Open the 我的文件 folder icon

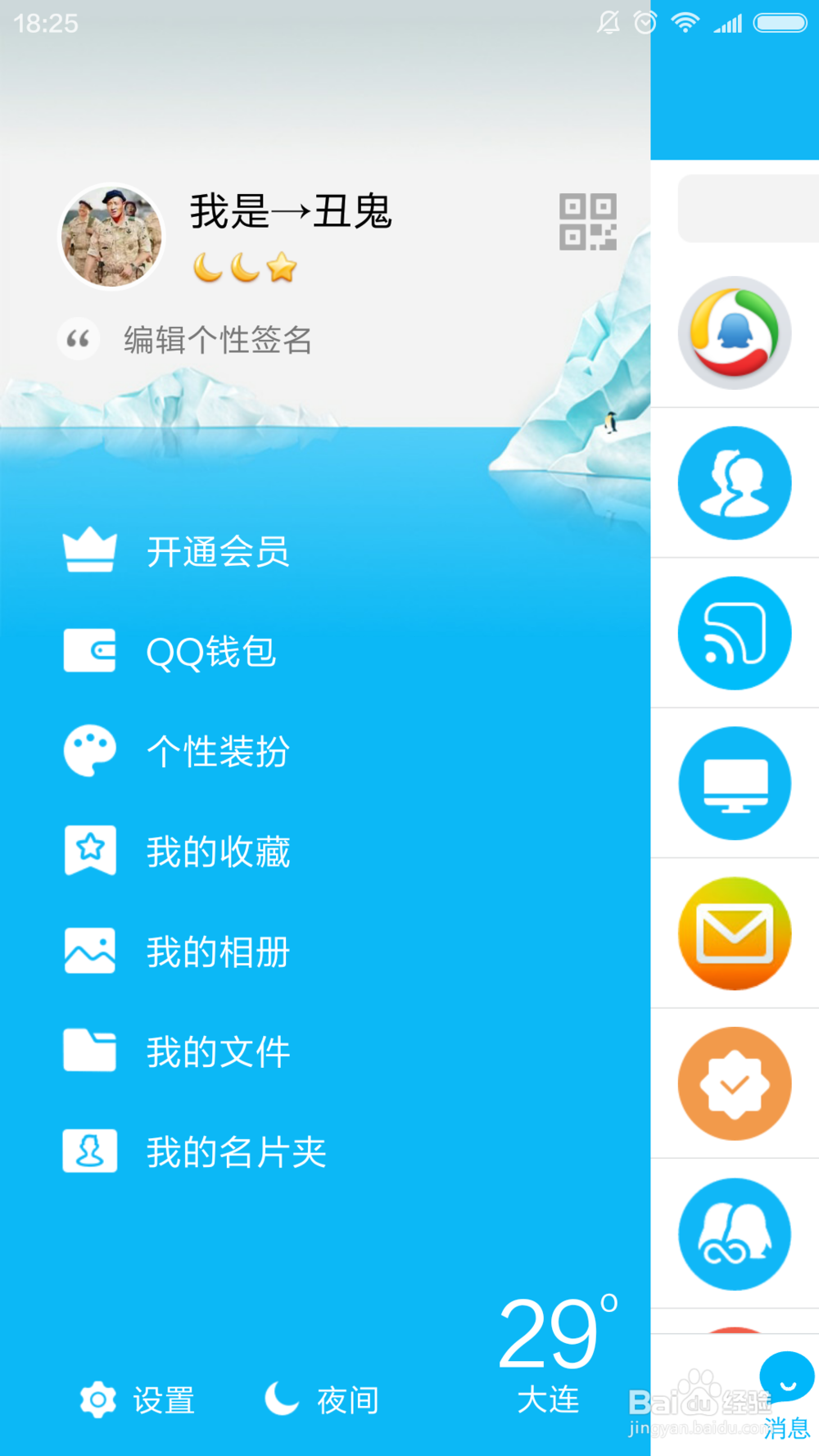pos(90,1051)
